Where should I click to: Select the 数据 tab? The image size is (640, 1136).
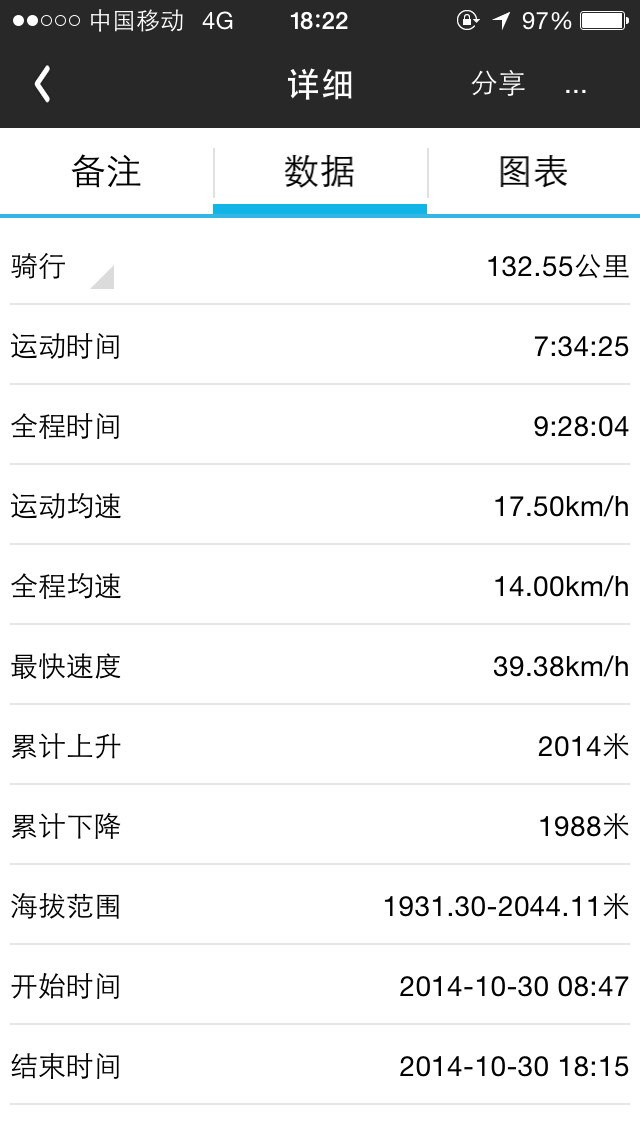(320, 172)
